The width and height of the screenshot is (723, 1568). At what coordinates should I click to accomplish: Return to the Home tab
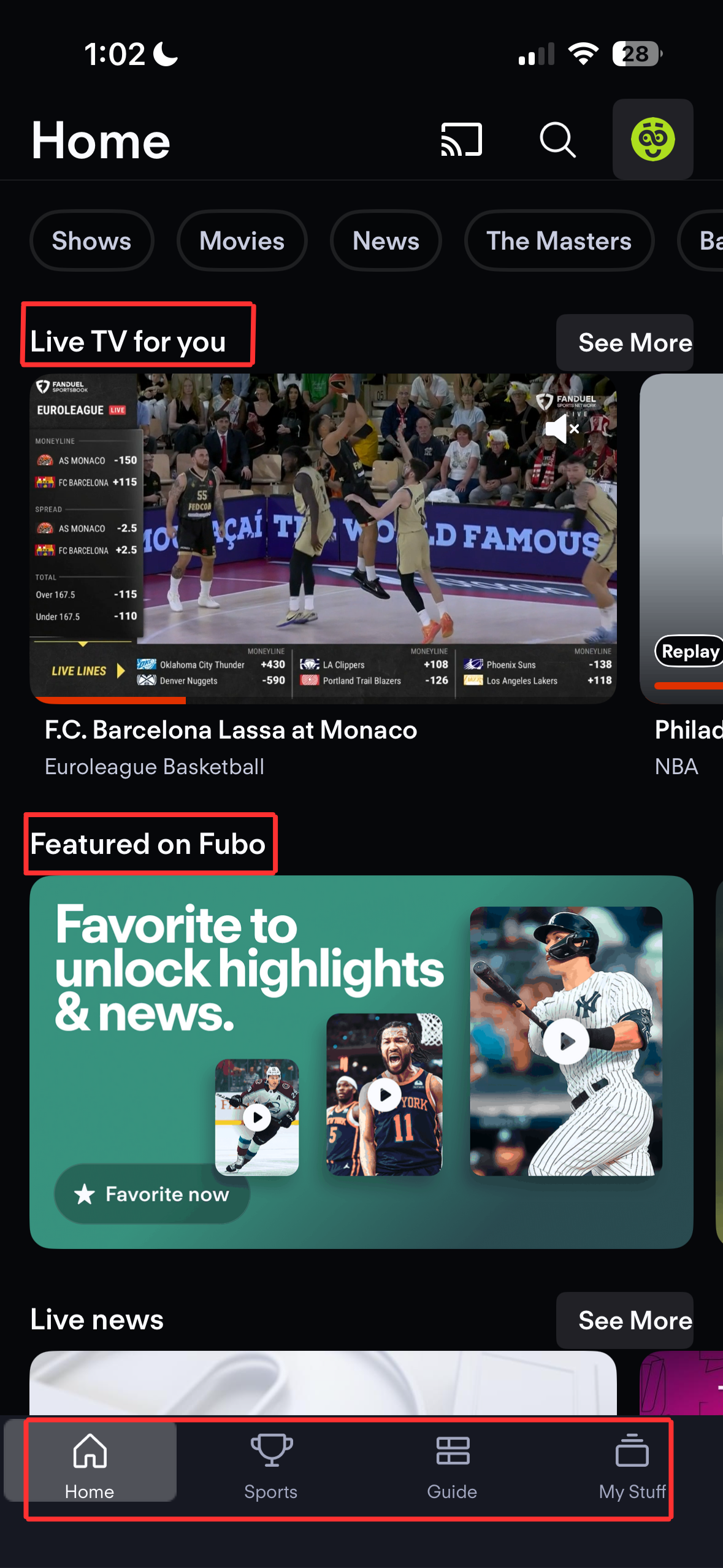90,1463
